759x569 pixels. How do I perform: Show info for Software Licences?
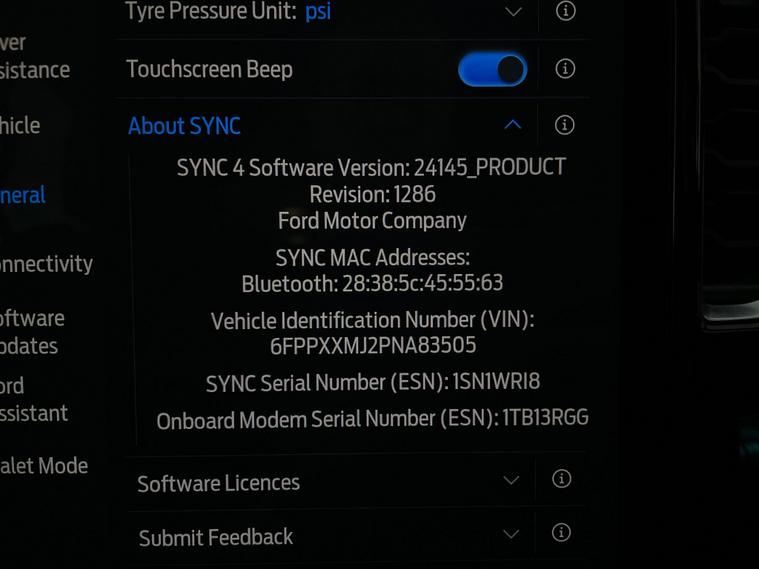tap(562, 480)
